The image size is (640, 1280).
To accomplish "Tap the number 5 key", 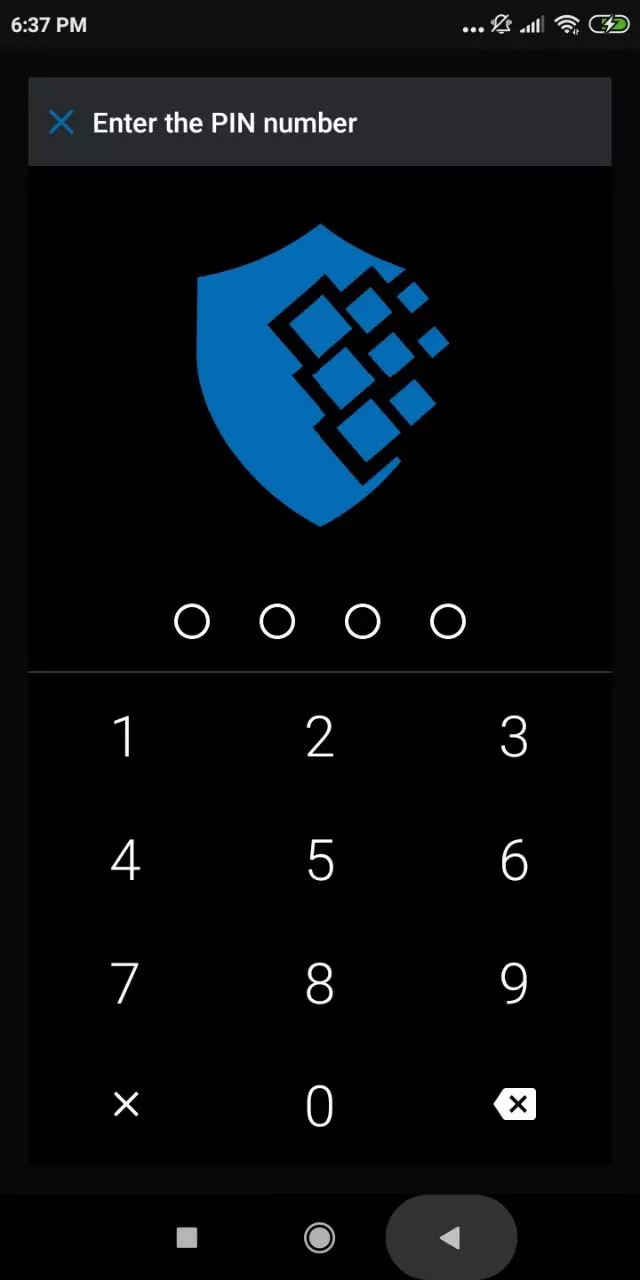I will point(319,860).
